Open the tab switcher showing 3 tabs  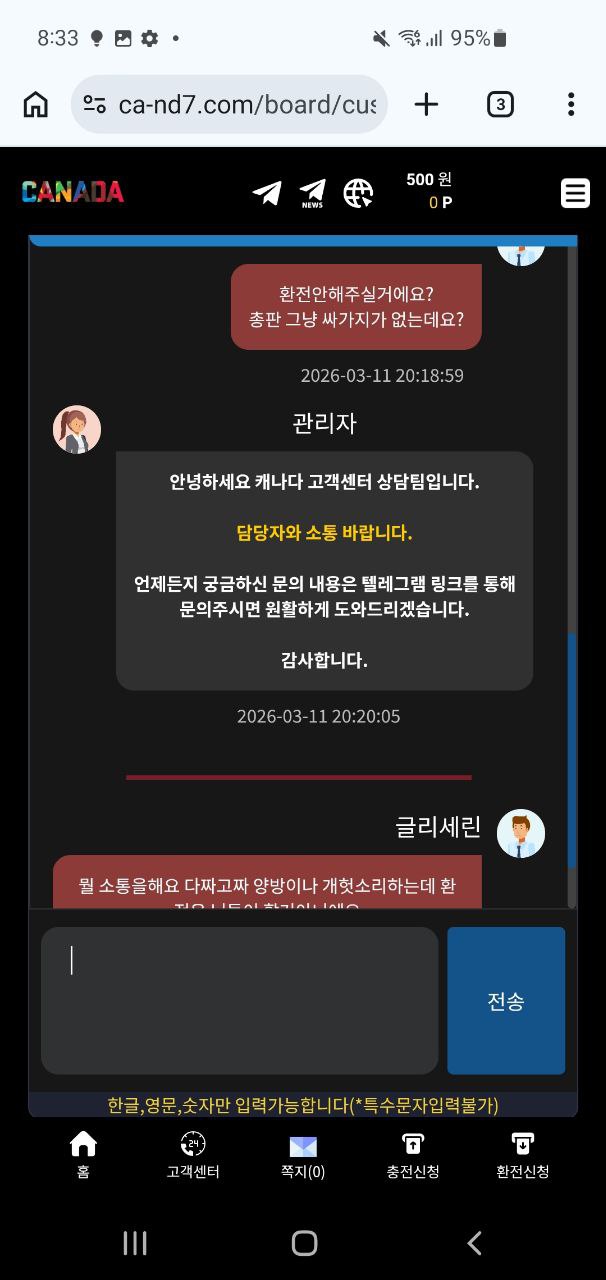pos(500,104)
